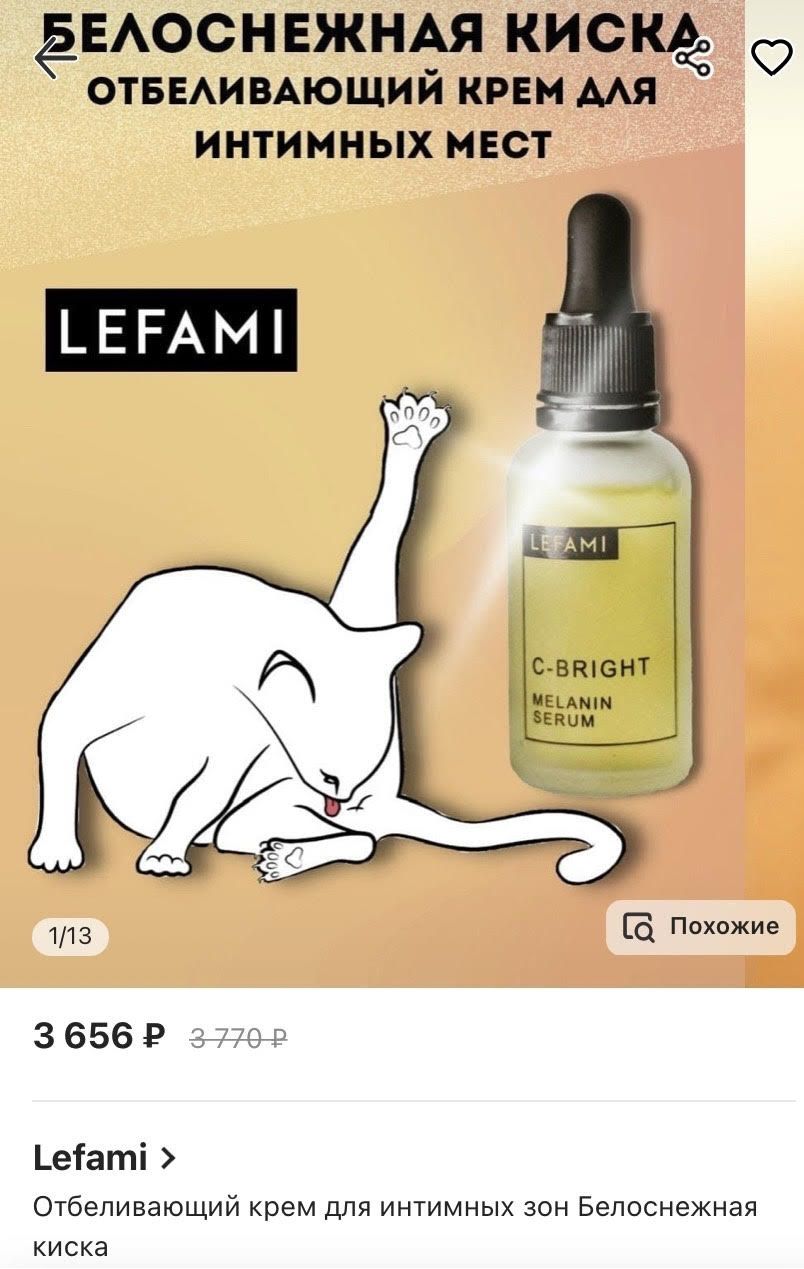Go back using the arrow icon
Viewport: 804px width, 1269px height.
pos(54,58)
